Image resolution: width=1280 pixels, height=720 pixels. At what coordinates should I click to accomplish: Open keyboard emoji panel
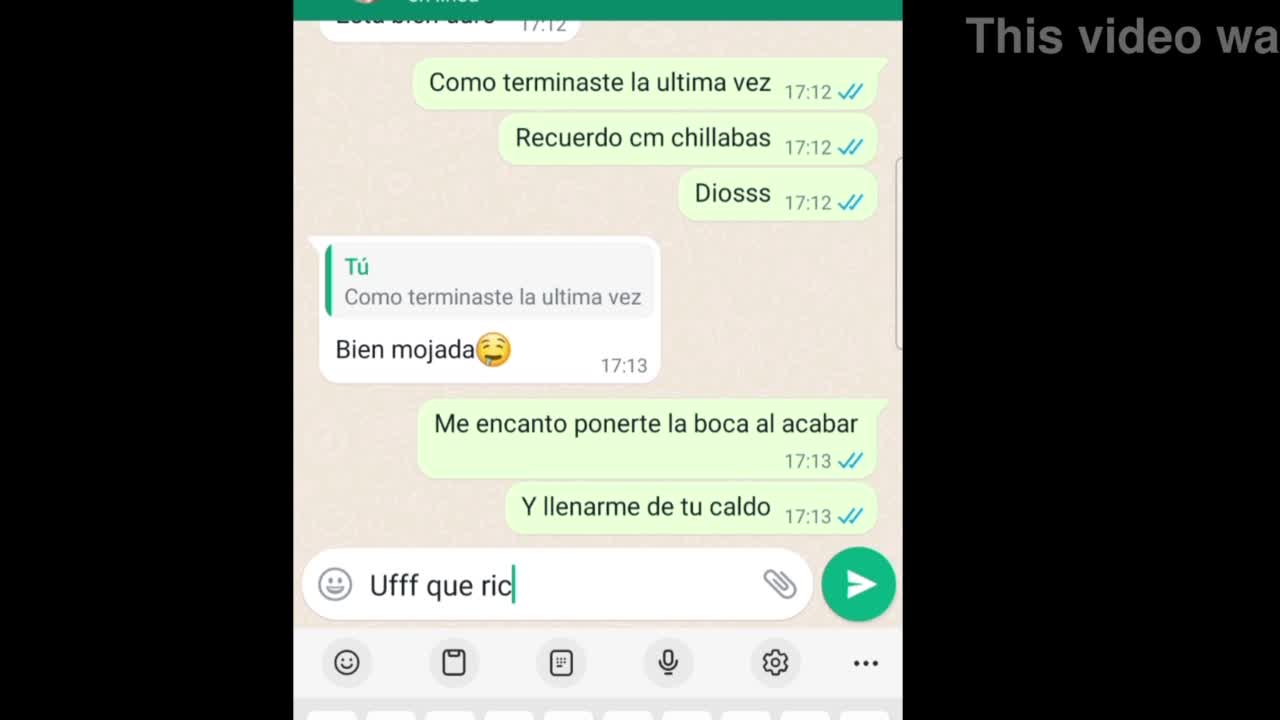pos(347,663)
